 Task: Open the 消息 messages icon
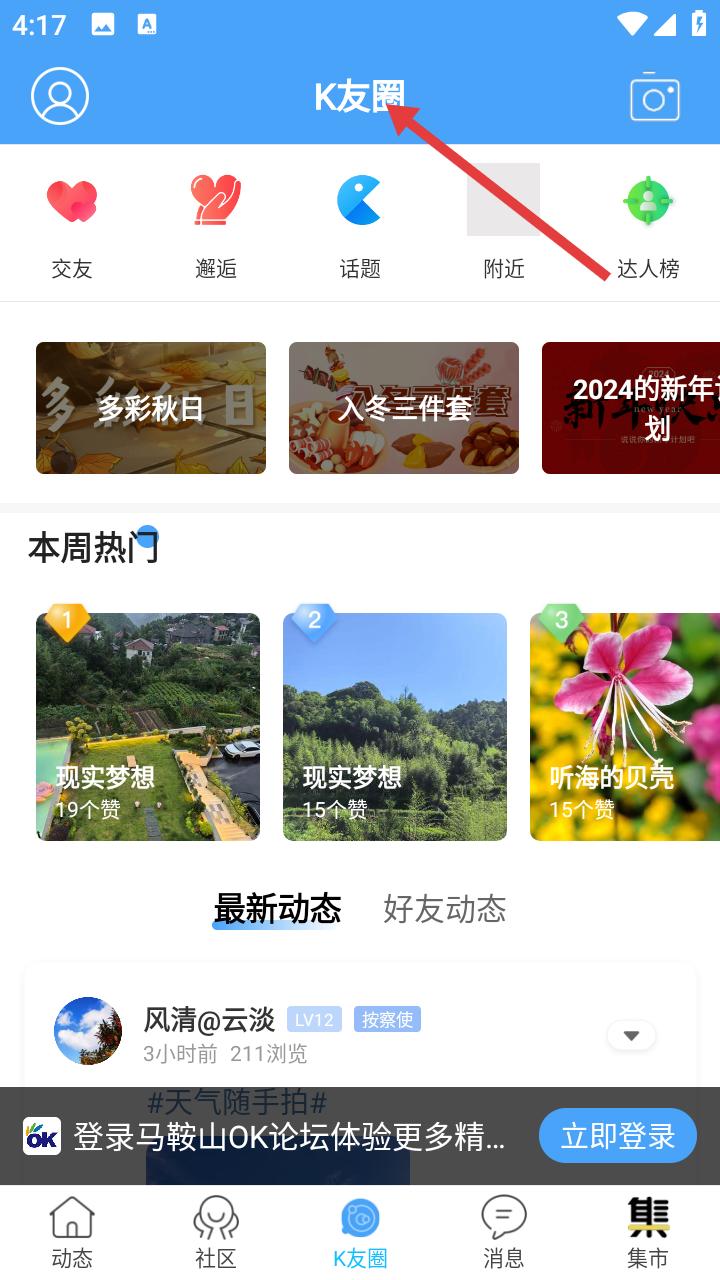tap(504, 1229)
